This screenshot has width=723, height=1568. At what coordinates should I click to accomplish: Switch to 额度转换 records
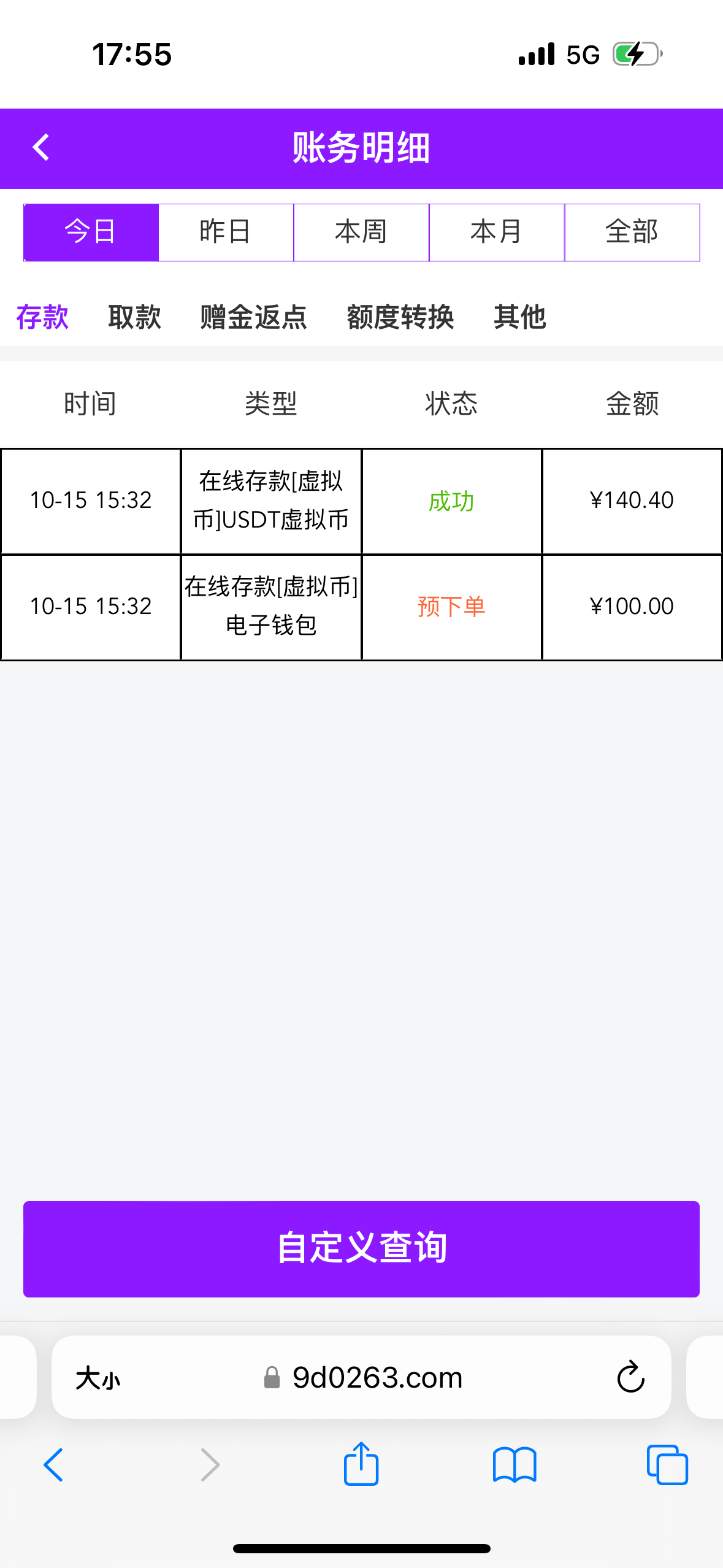coord(400,317)
